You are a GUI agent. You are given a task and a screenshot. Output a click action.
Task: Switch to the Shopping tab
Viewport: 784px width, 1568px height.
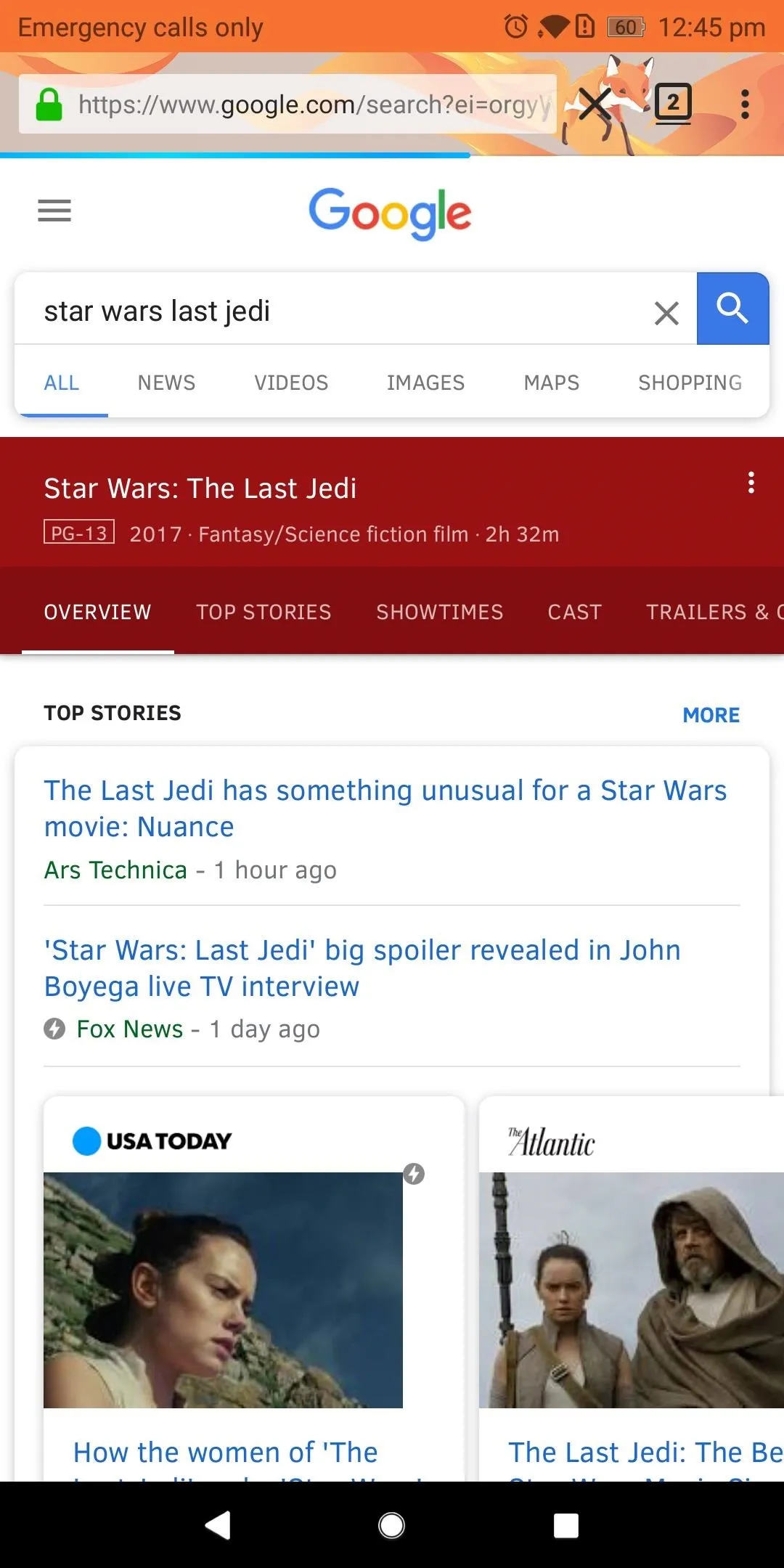click(690, 383)
